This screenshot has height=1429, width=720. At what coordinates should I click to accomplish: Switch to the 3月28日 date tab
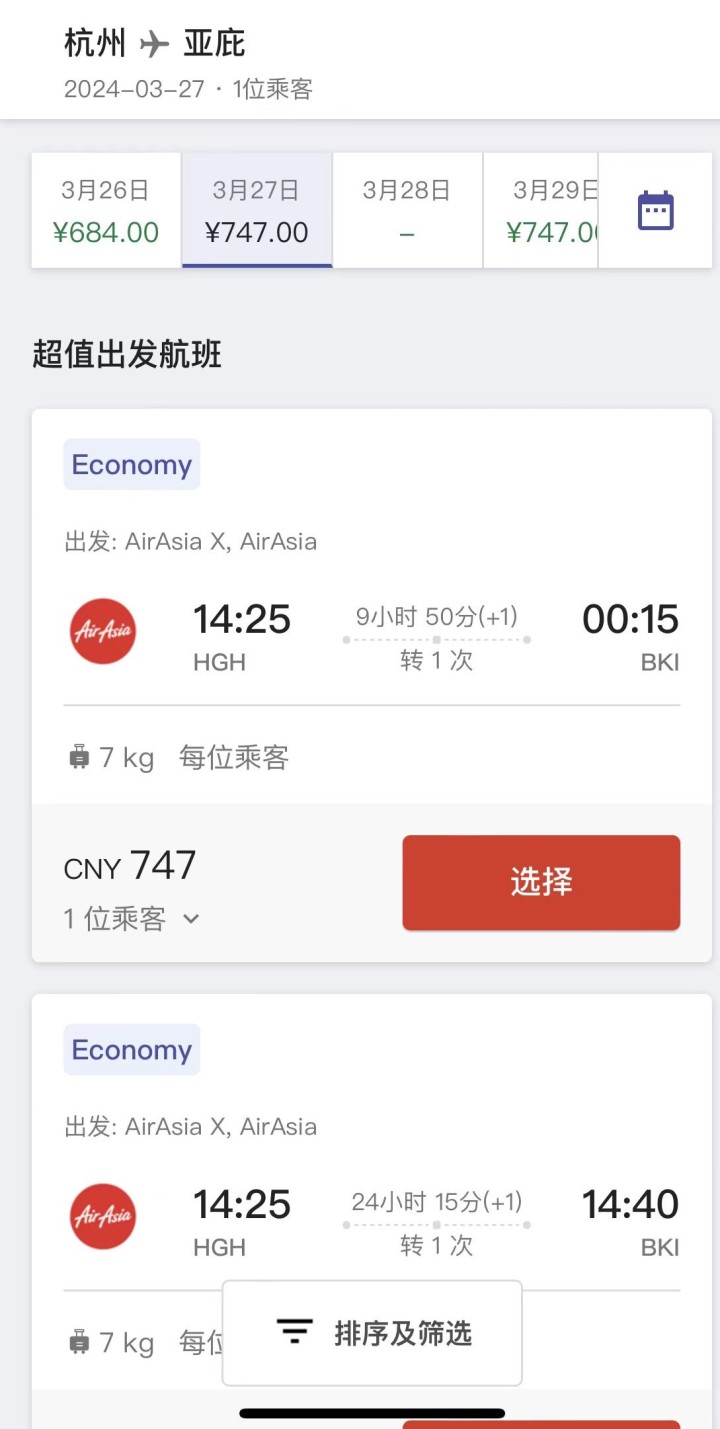click(x=407, y=211)
